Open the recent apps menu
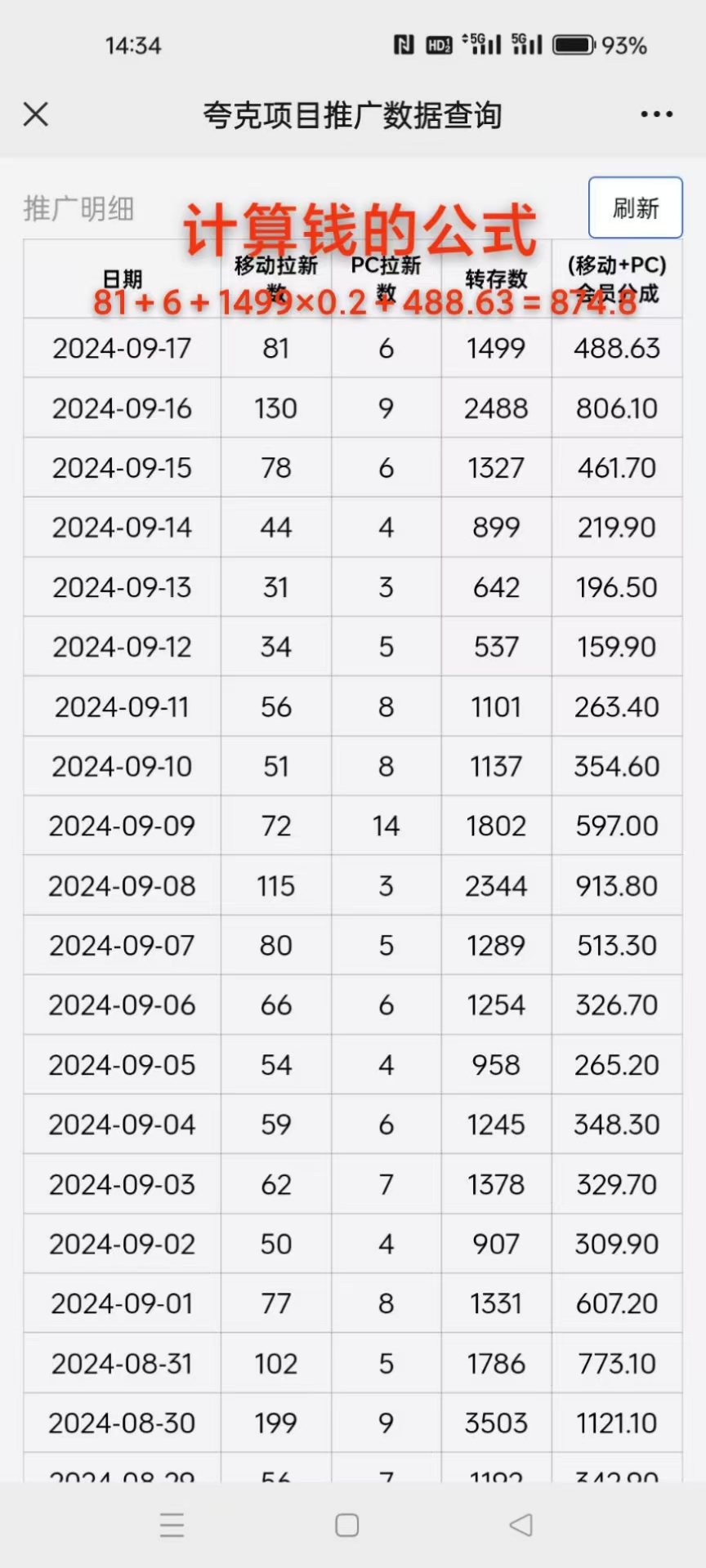This screenshot has width=706, height=1568. point(172,1525)
